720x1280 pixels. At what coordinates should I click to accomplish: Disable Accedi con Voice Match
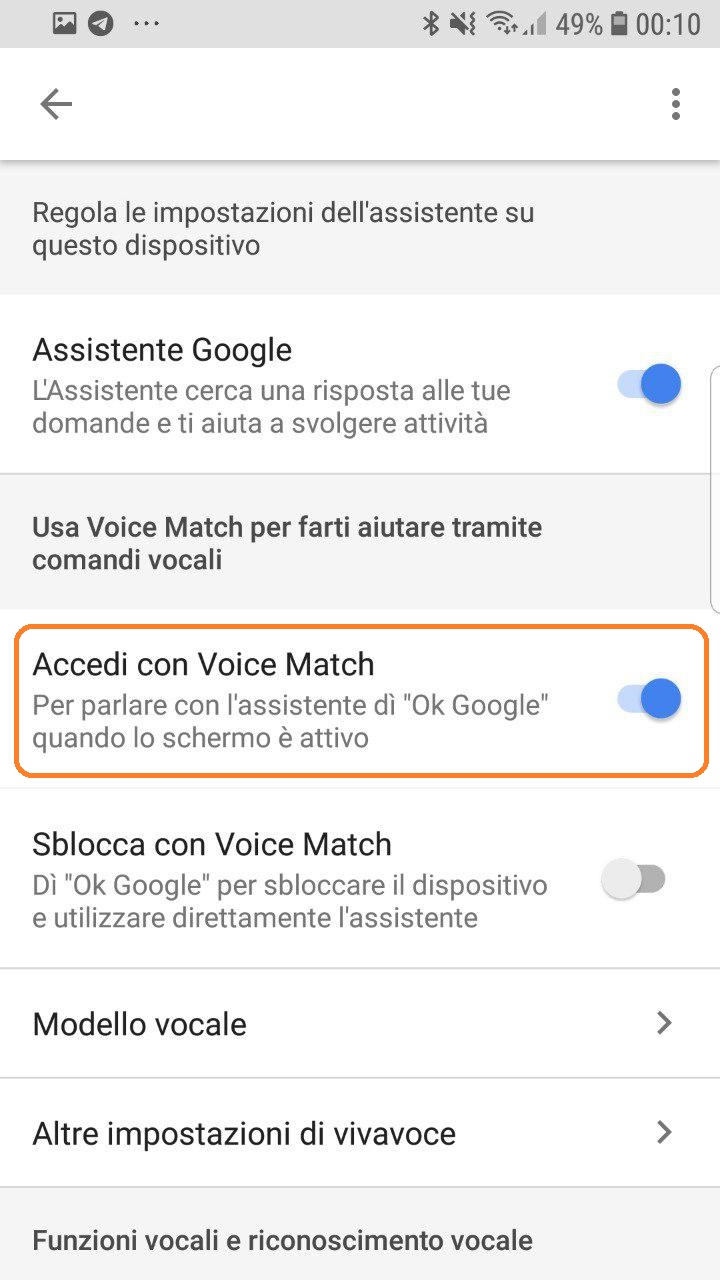650,699
